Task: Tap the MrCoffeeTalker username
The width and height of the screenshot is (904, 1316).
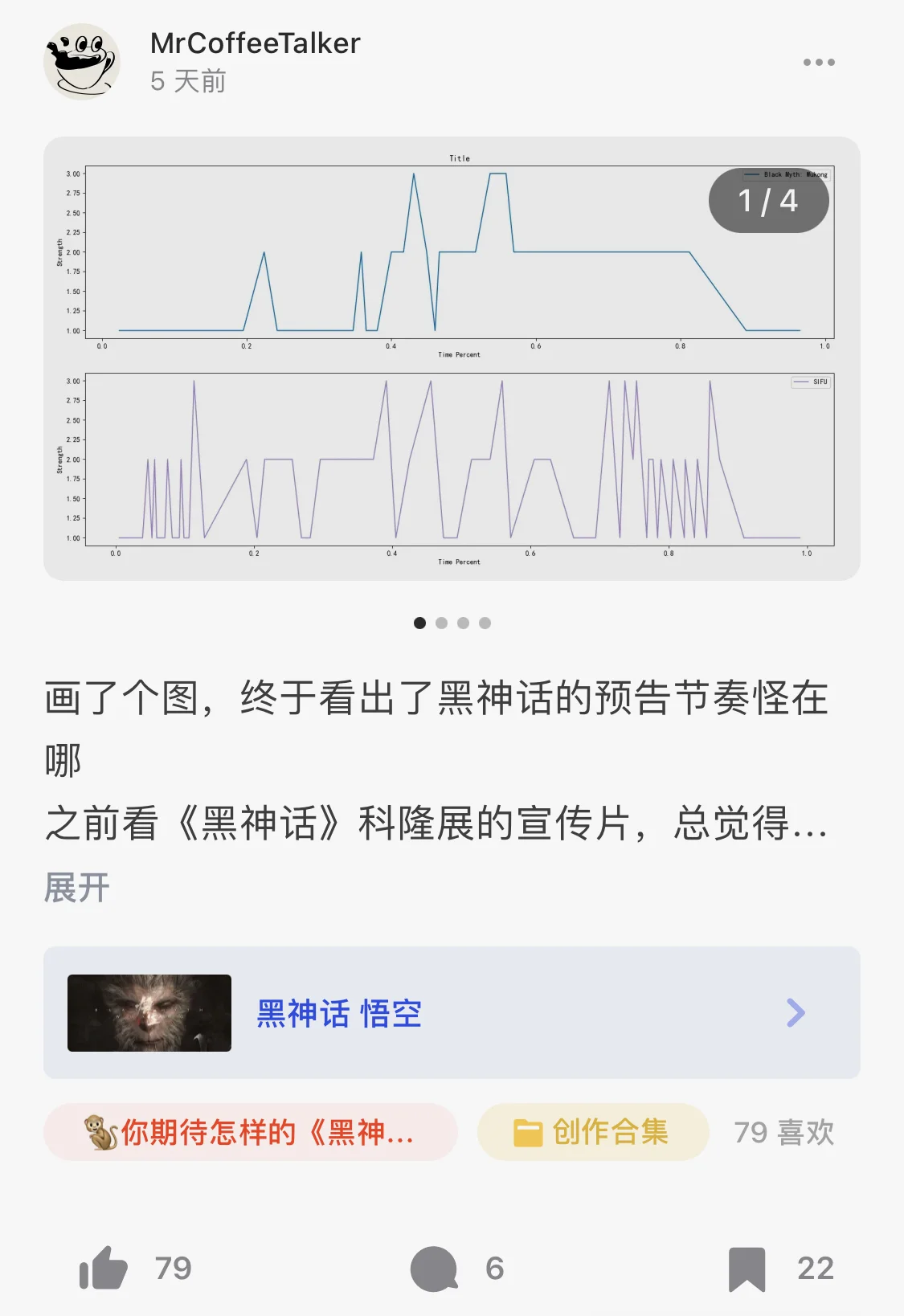Action: (x=255, y=43)
